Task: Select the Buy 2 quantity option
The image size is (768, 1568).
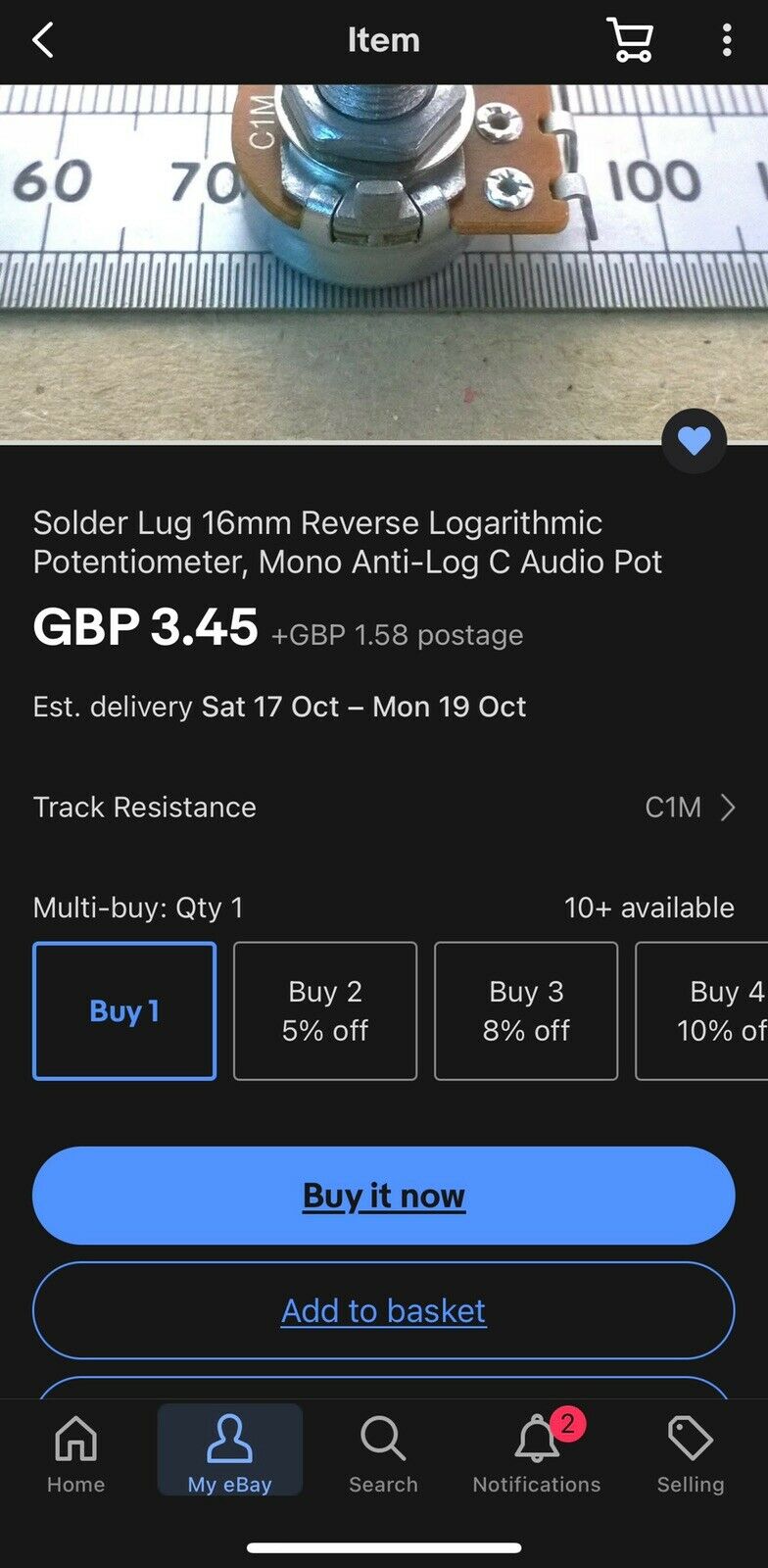Action: pos(325,1010)
